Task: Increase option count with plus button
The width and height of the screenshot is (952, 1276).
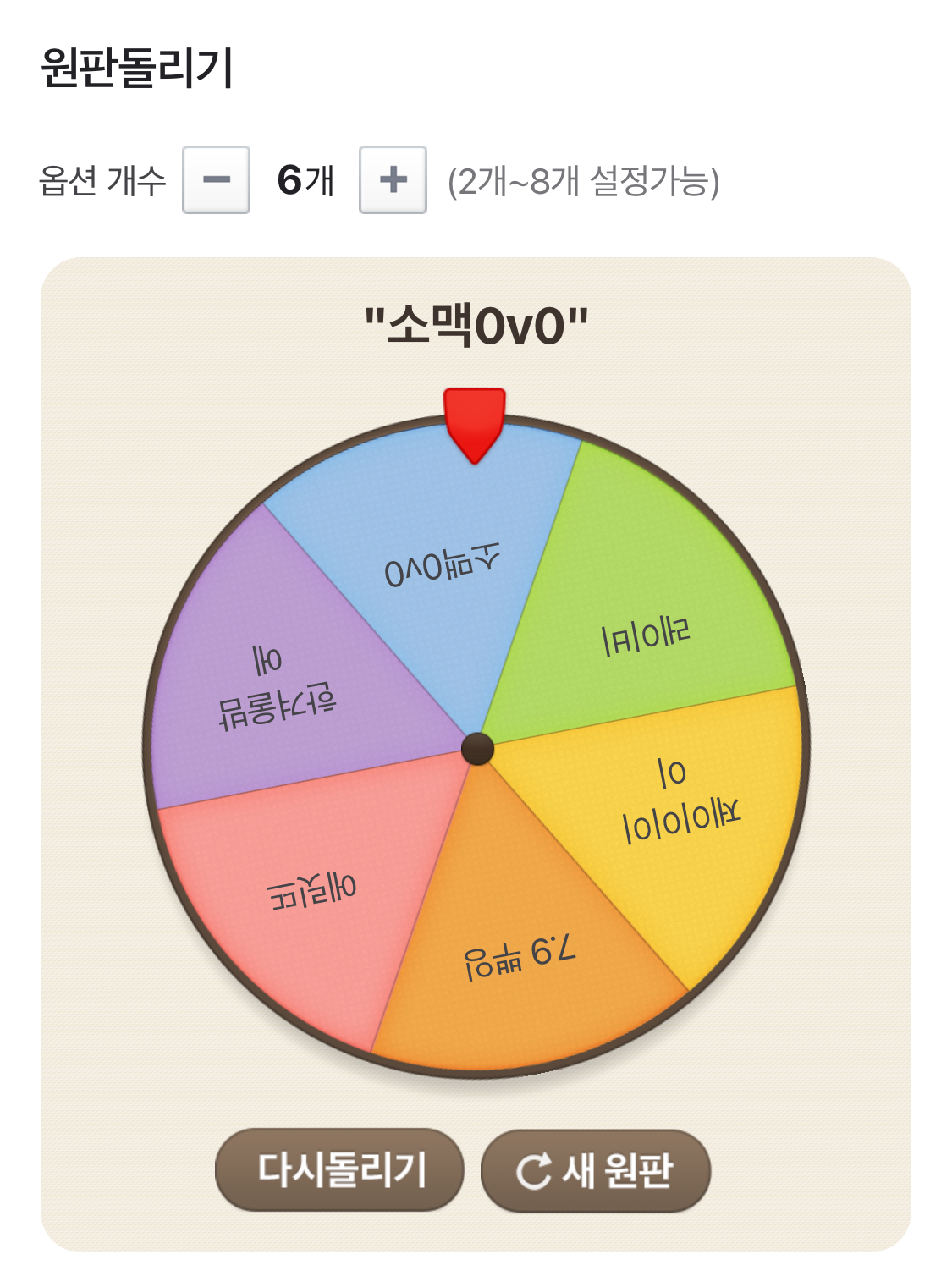Action: pos(393,179)
